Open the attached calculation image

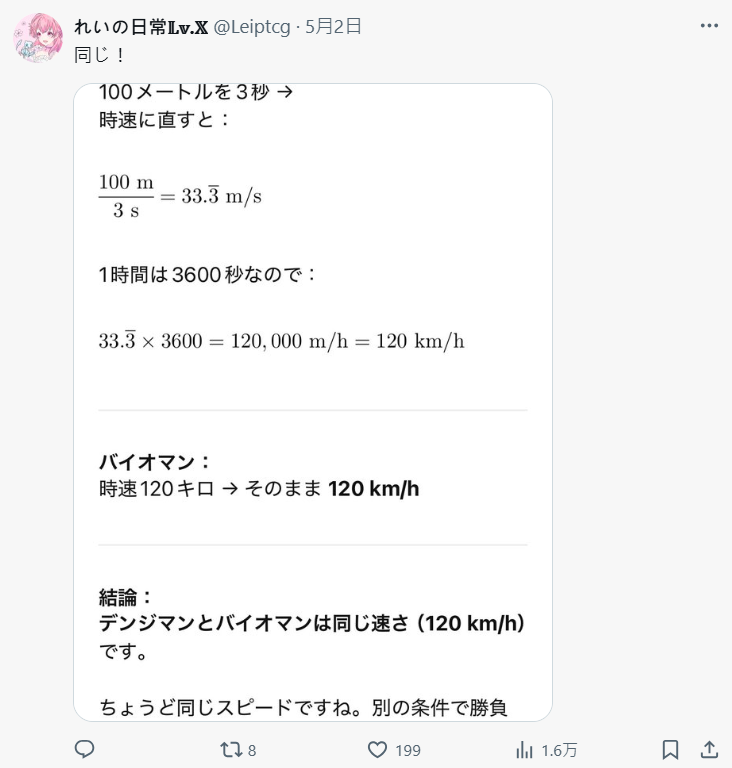point(313,400)
